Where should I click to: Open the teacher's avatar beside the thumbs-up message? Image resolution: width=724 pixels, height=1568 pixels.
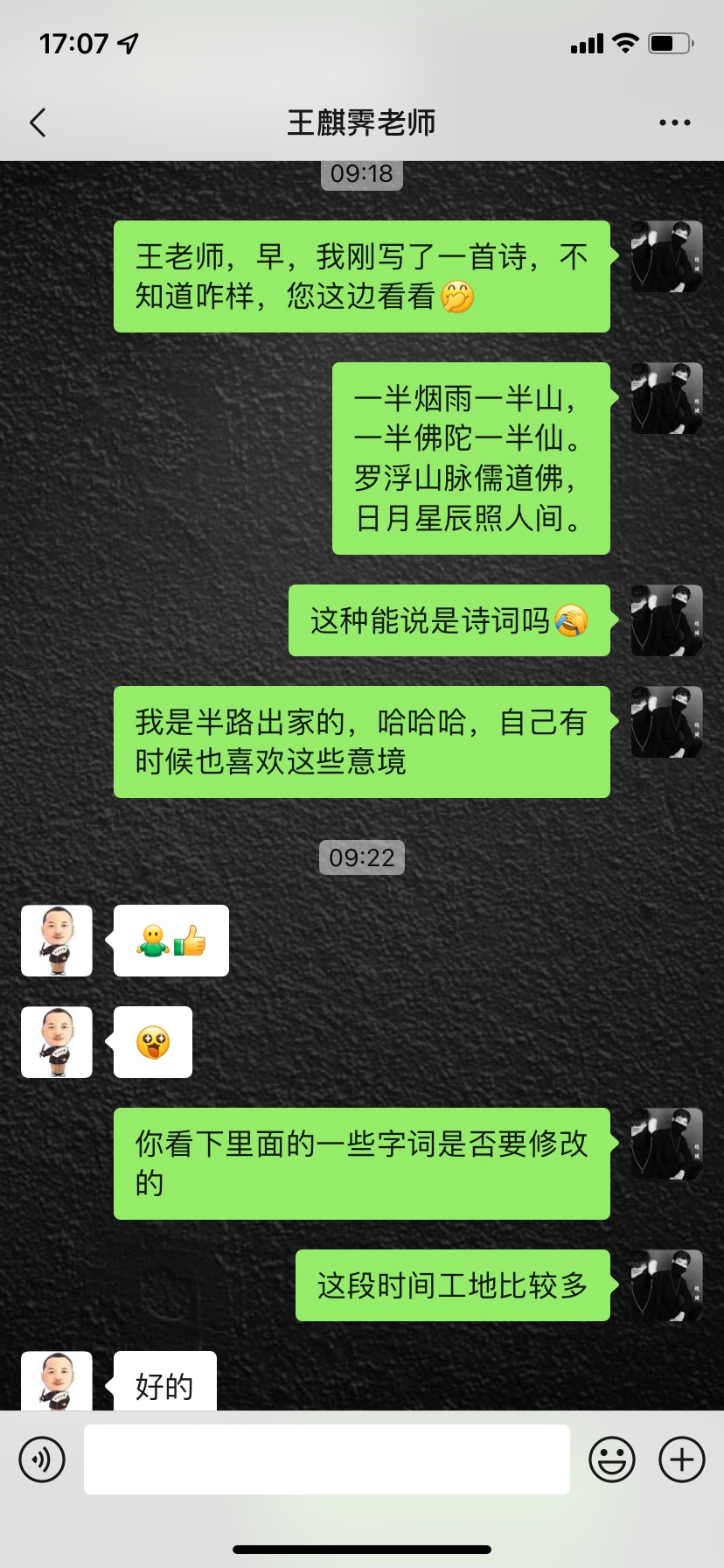pos(57,941)
